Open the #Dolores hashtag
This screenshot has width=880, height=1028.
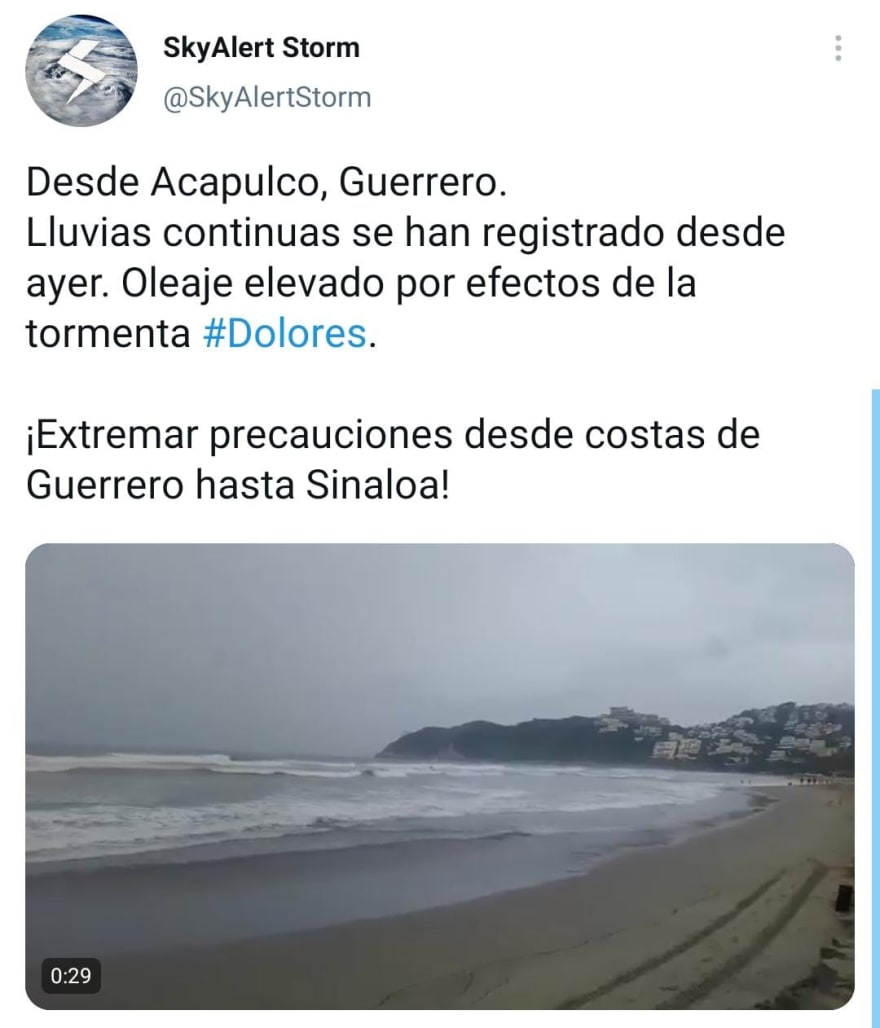284,333
